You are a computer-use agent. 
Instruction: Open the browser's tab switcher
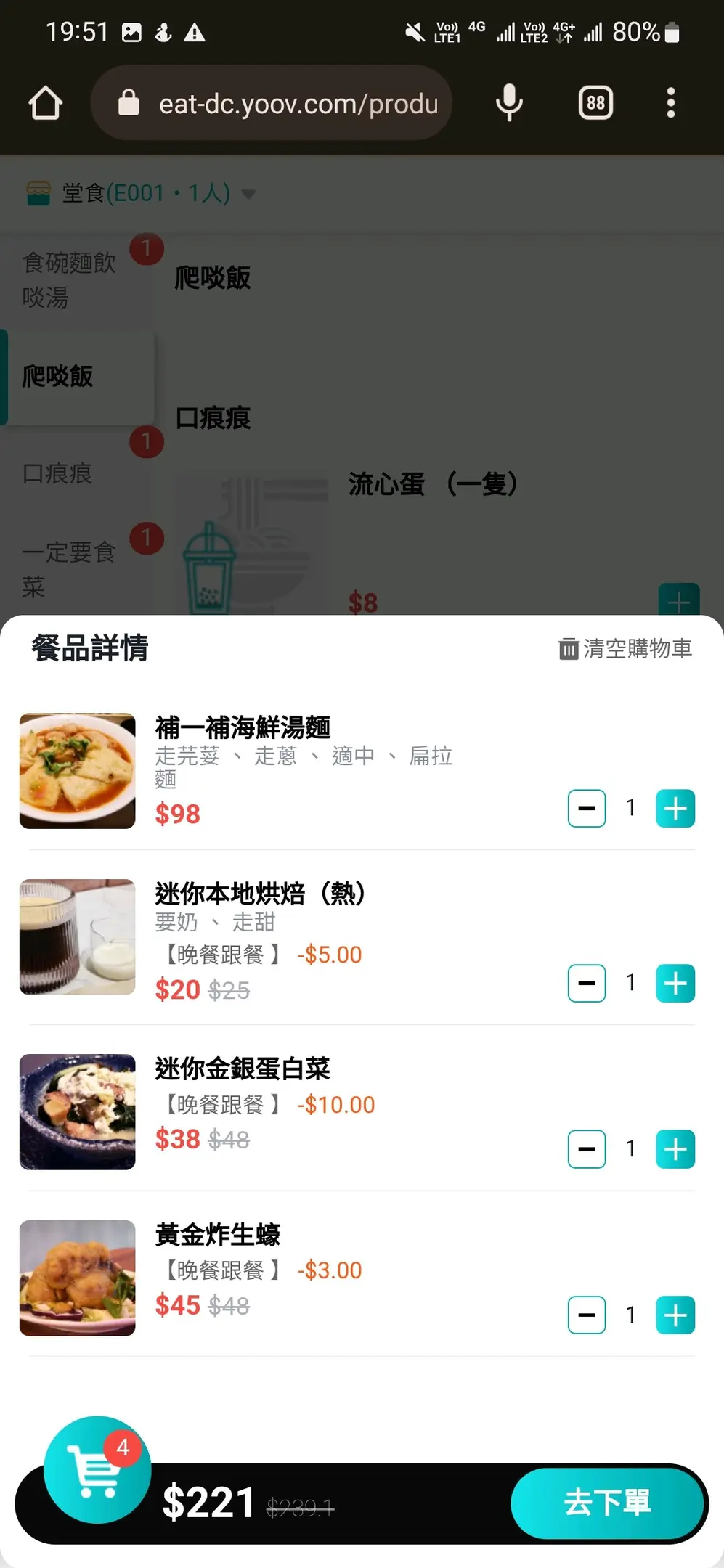pos(595,103)
